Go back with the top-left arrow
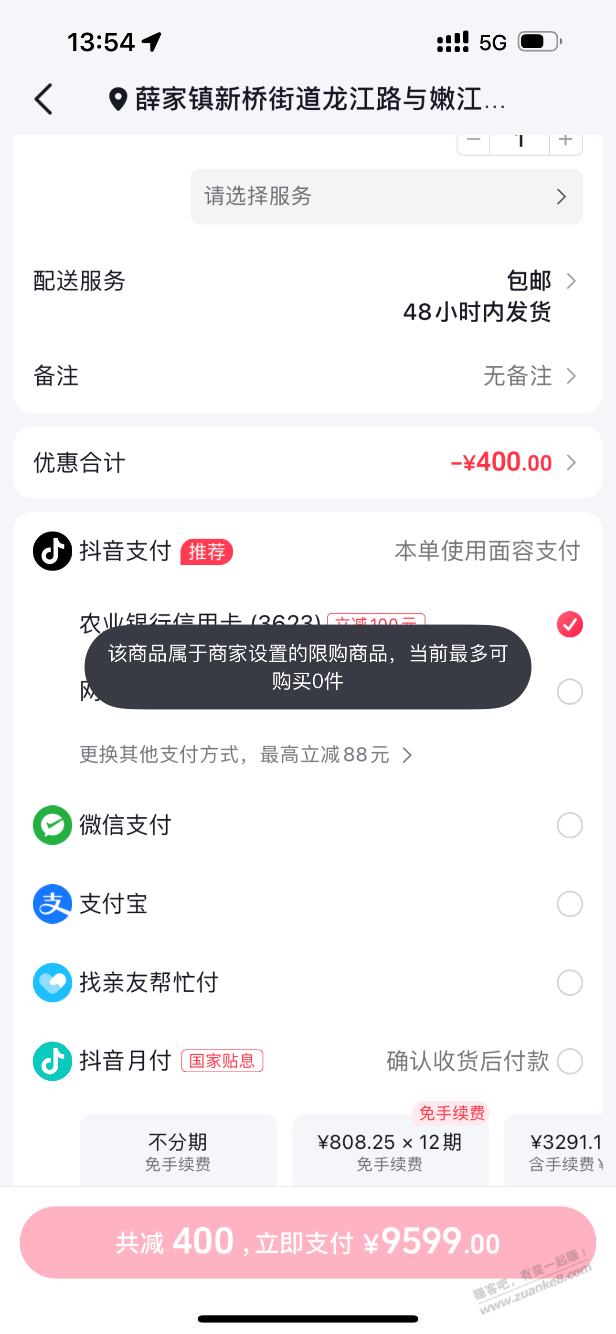This screenshot has height=1334, width=616. click(43, 99)
